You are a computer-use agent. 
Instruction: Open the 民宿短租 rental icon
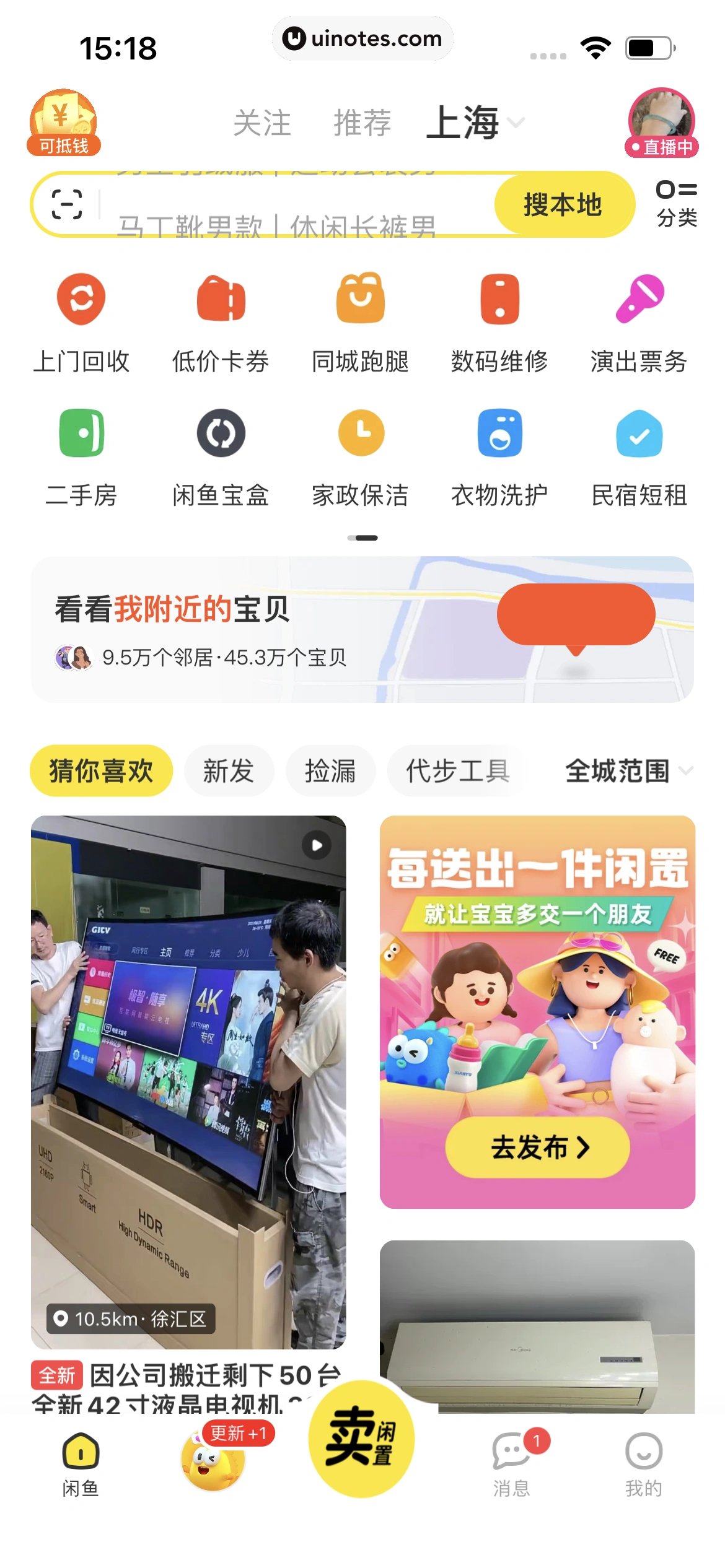coord(639,455)
